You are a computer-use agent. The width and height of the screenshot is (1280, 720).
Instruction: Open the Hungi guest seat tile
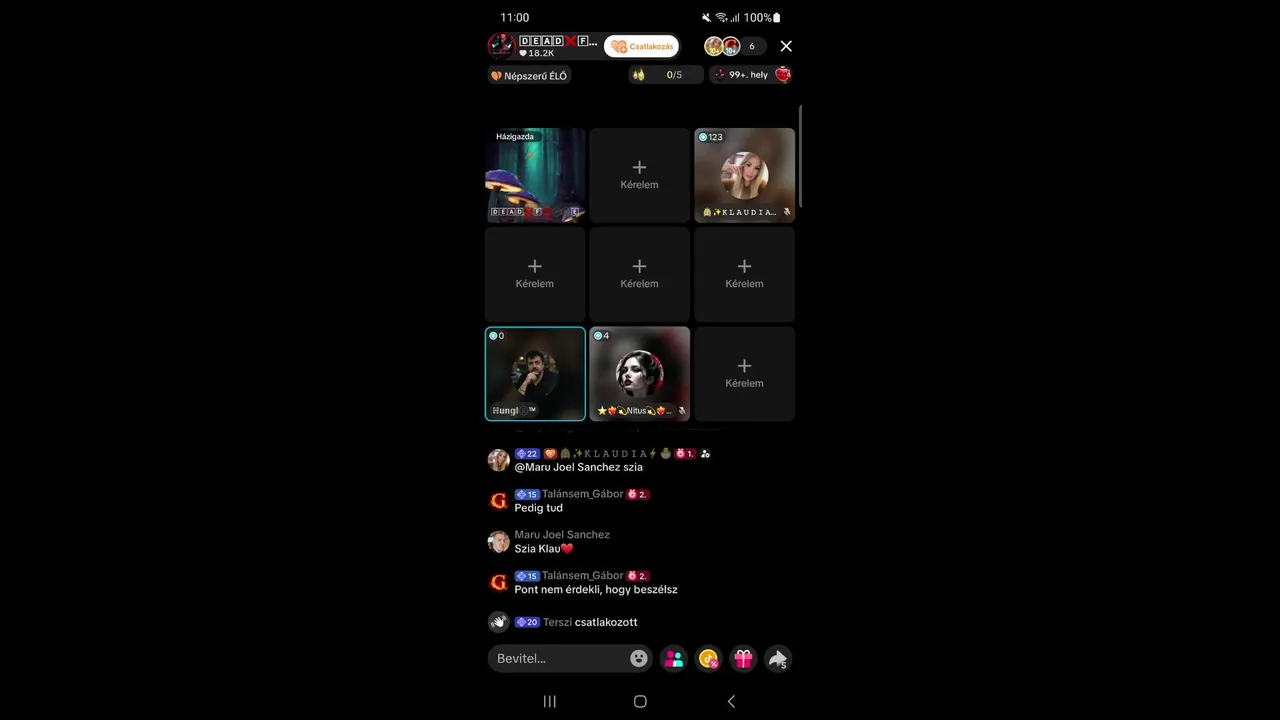pos(535,373)
